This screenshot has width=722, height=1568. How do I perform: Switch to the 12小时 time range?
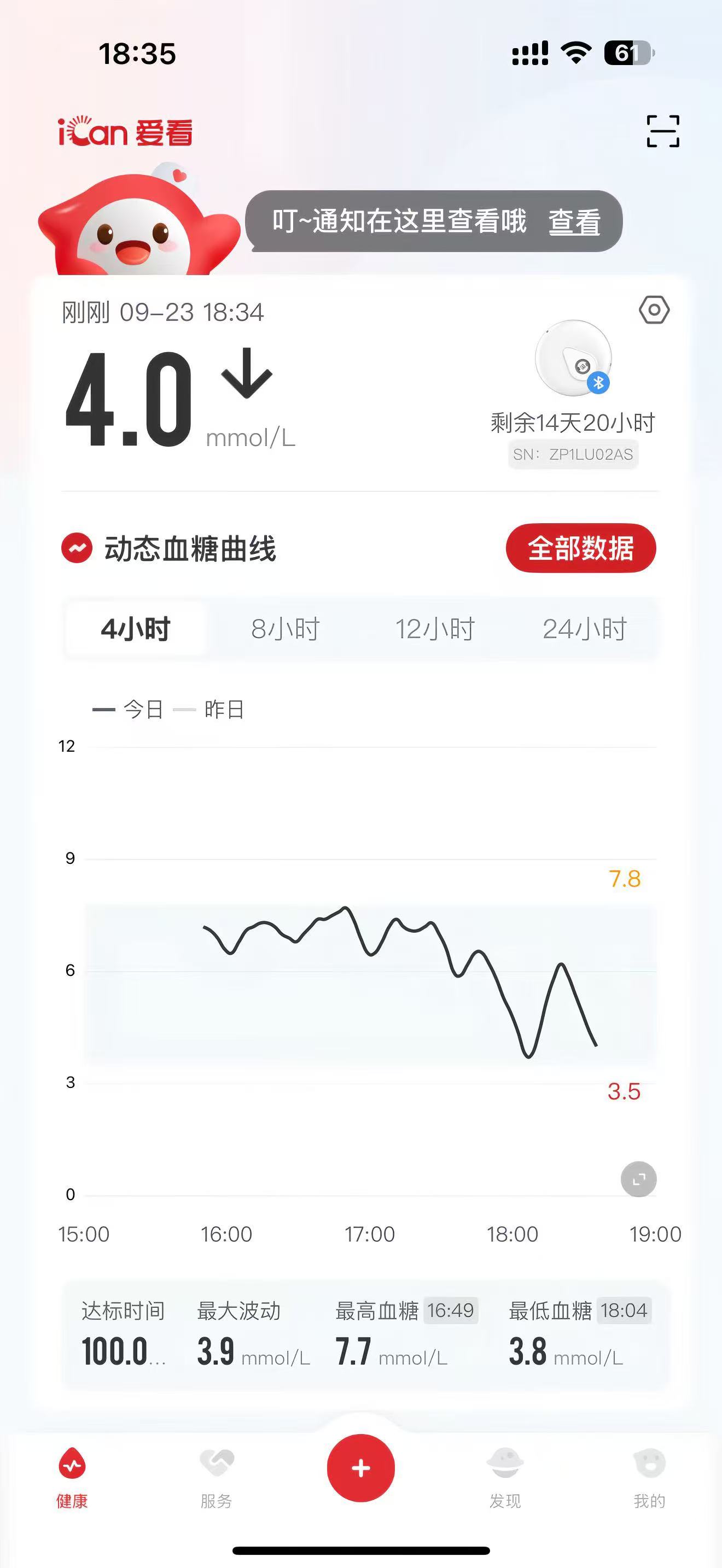[435, 629]
